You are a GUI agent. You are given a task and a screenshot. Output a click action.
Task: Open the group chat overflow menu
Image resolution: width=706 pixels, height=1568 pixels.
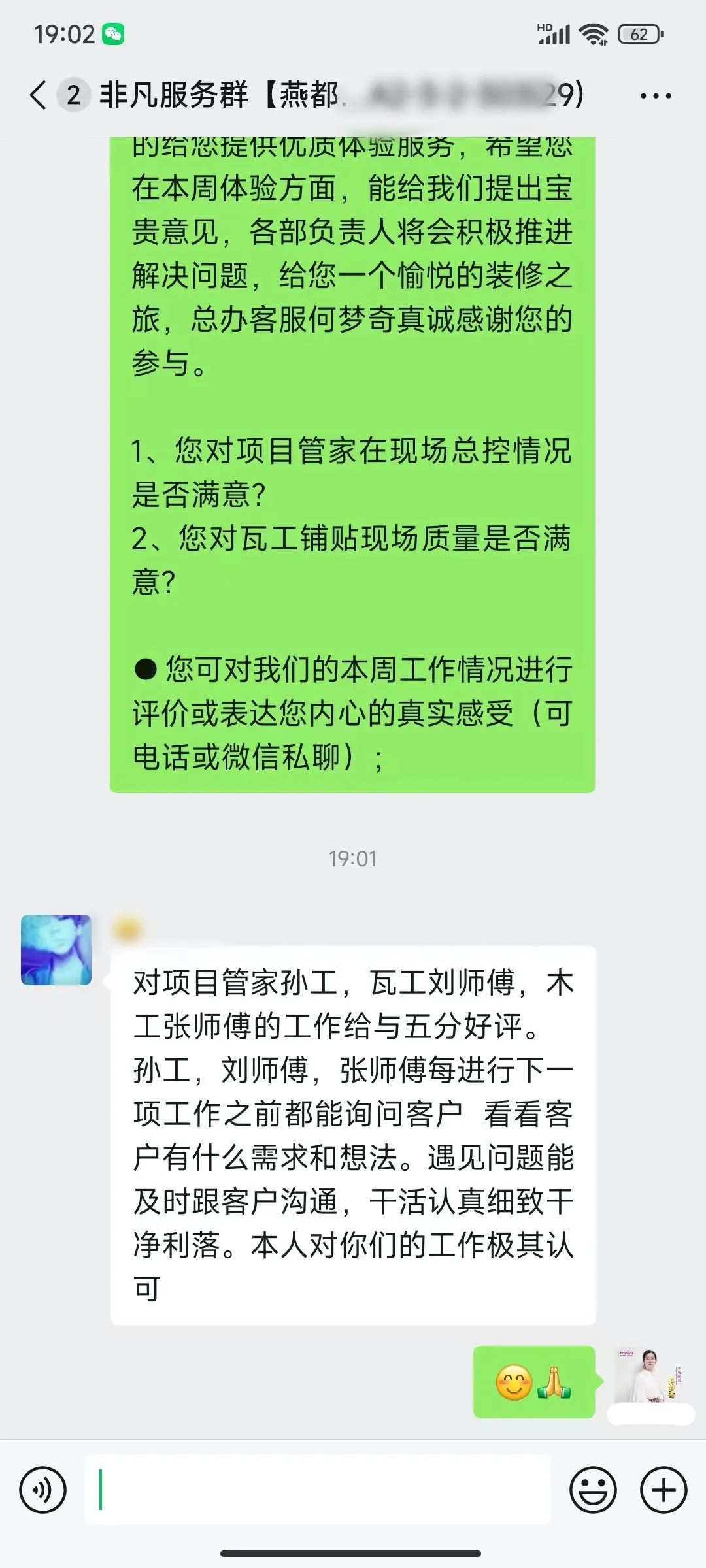pyautogui.click(x=656, y=96)
